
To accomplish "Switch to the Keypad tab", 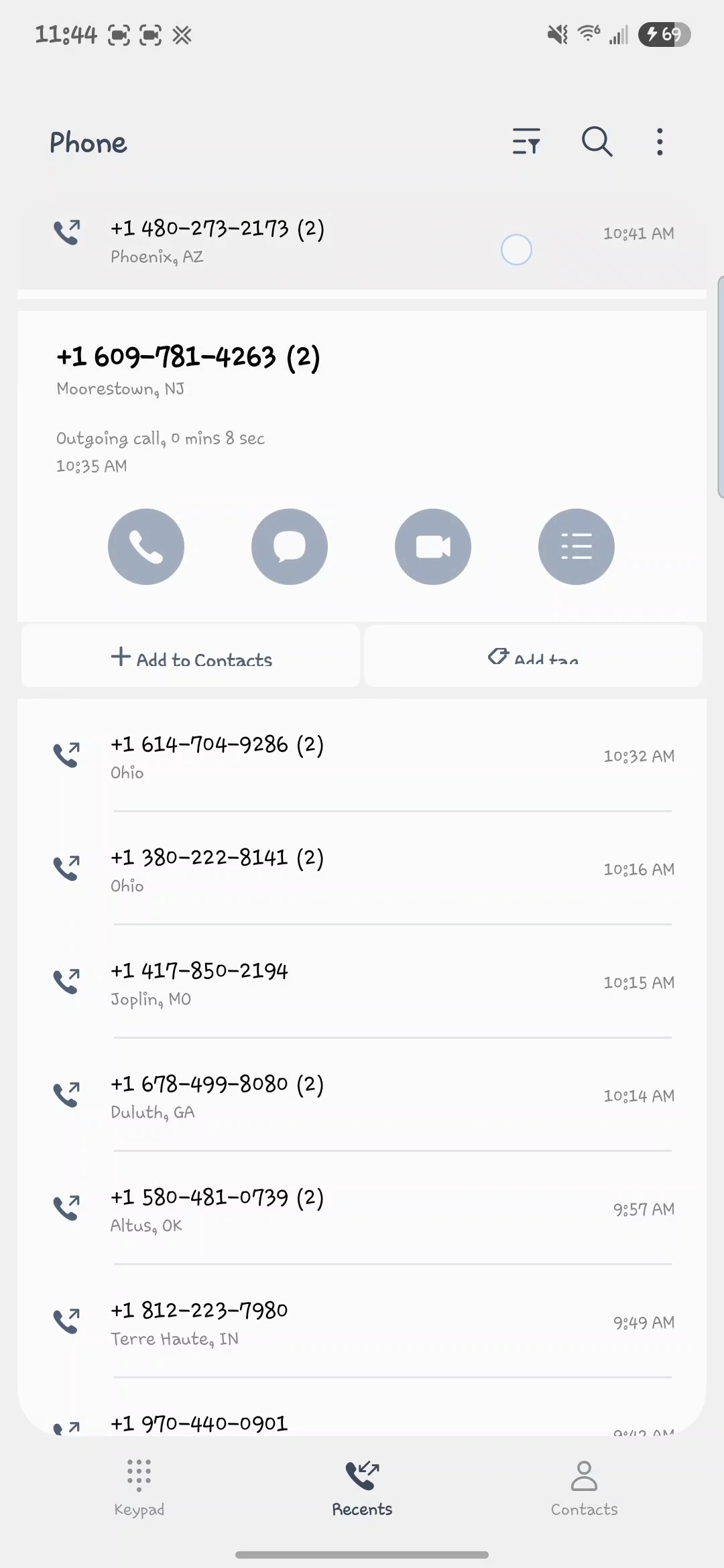I will 139,1488.
